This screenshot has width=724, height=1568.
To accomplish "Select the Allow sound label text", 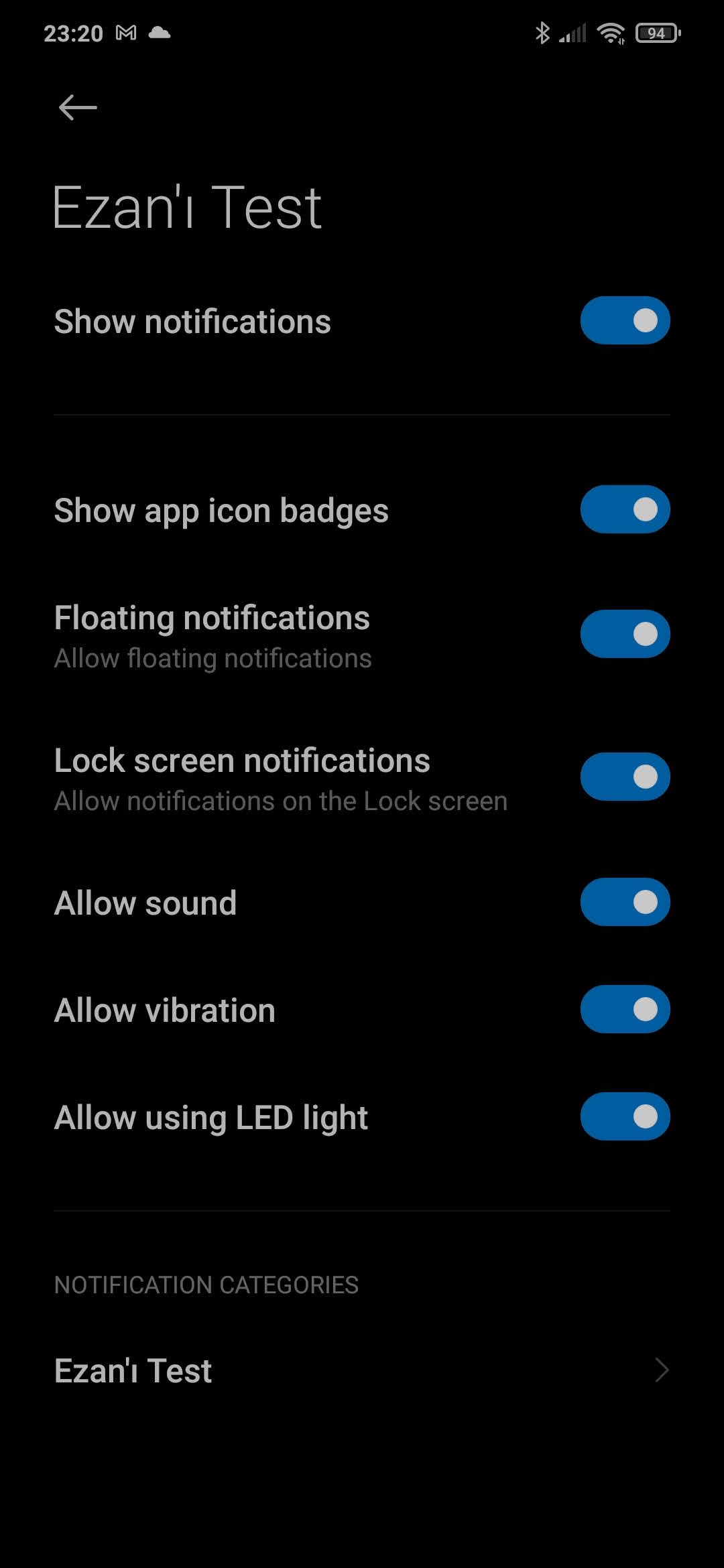I will click(145, 903).
